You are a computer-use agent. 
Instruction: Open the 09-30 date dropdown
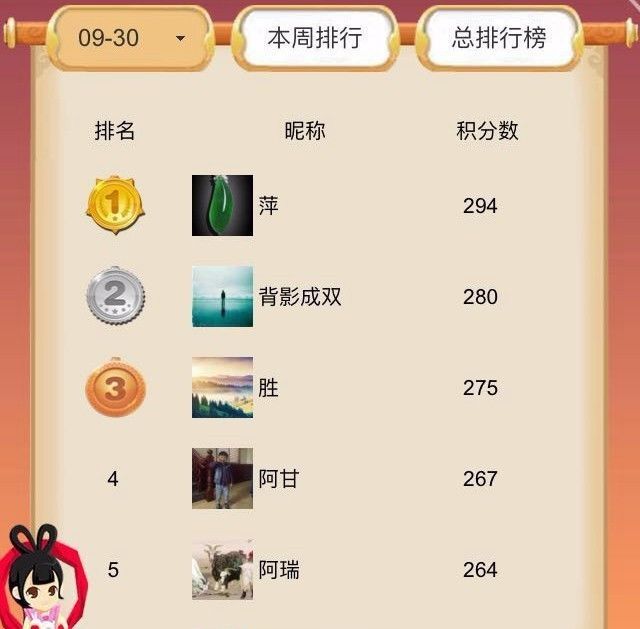coord(131,39)
